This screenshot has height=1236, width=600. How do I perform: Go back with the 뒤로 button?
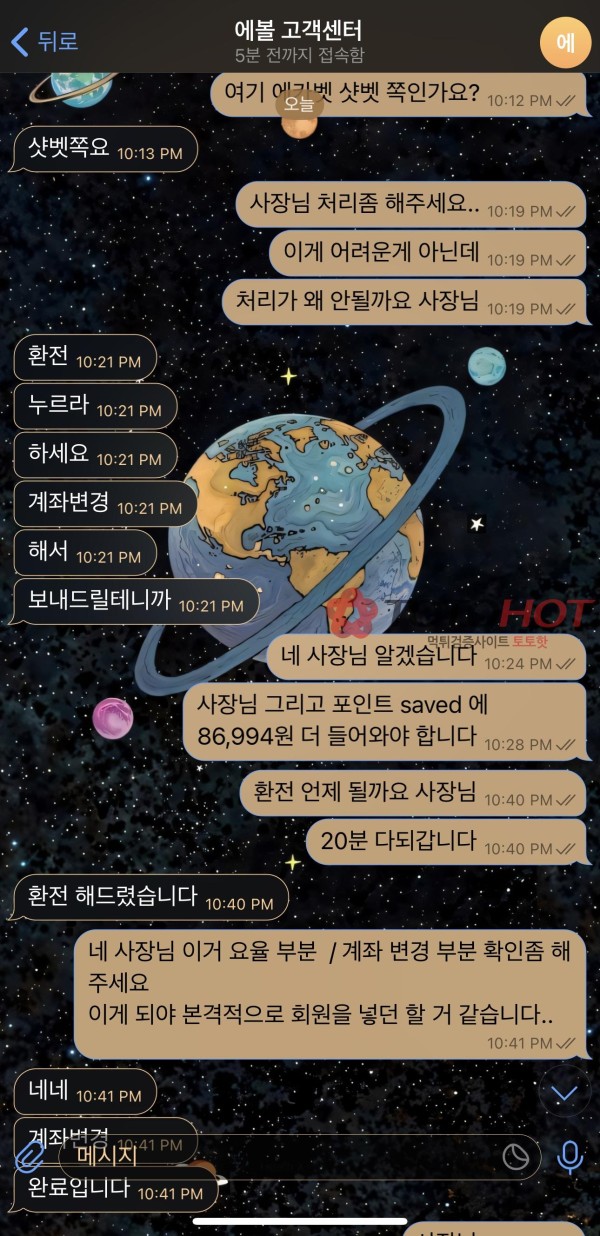[44, 41]
